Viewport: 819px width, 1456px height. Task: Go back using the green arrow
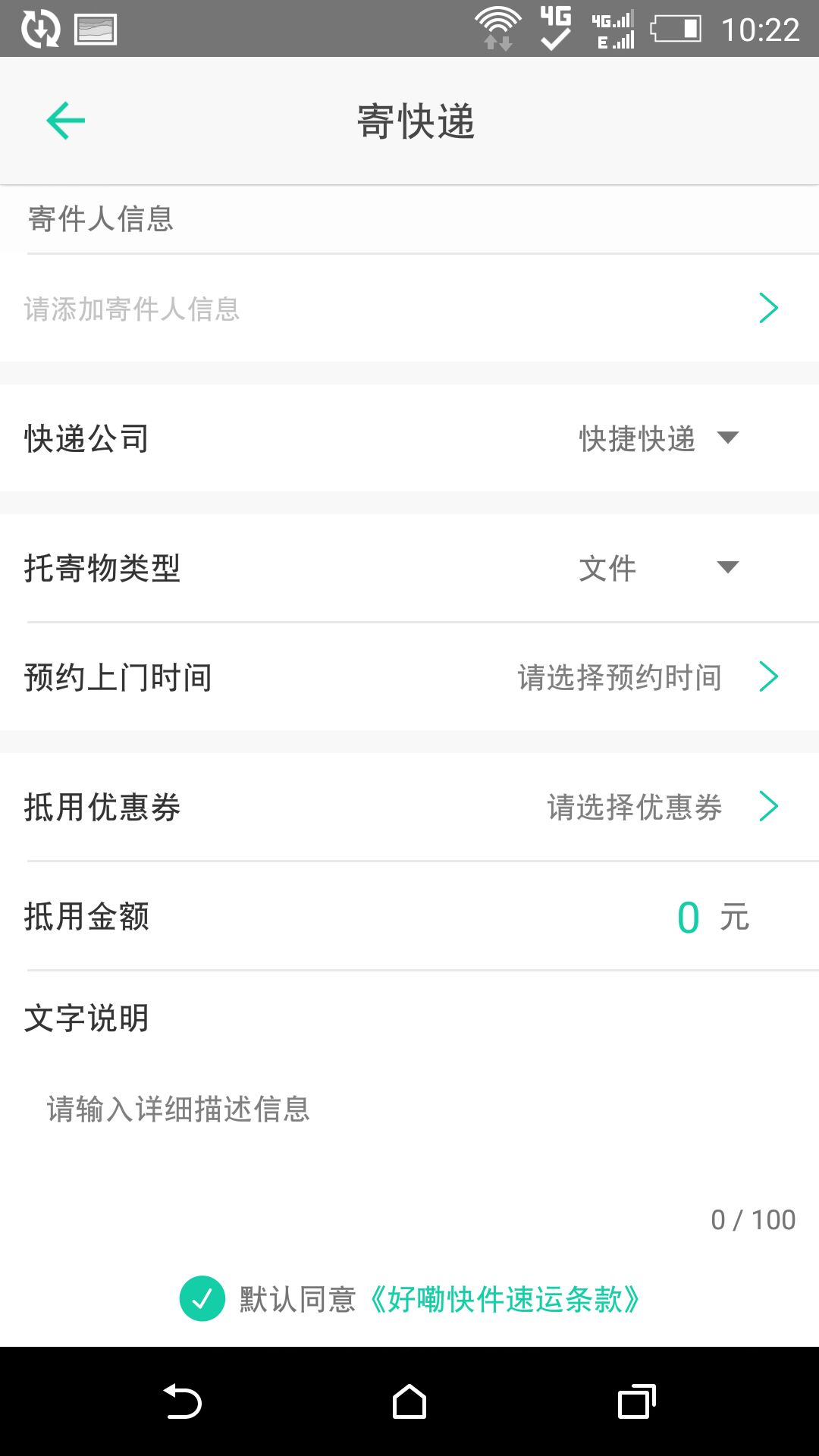pos(65,121)
